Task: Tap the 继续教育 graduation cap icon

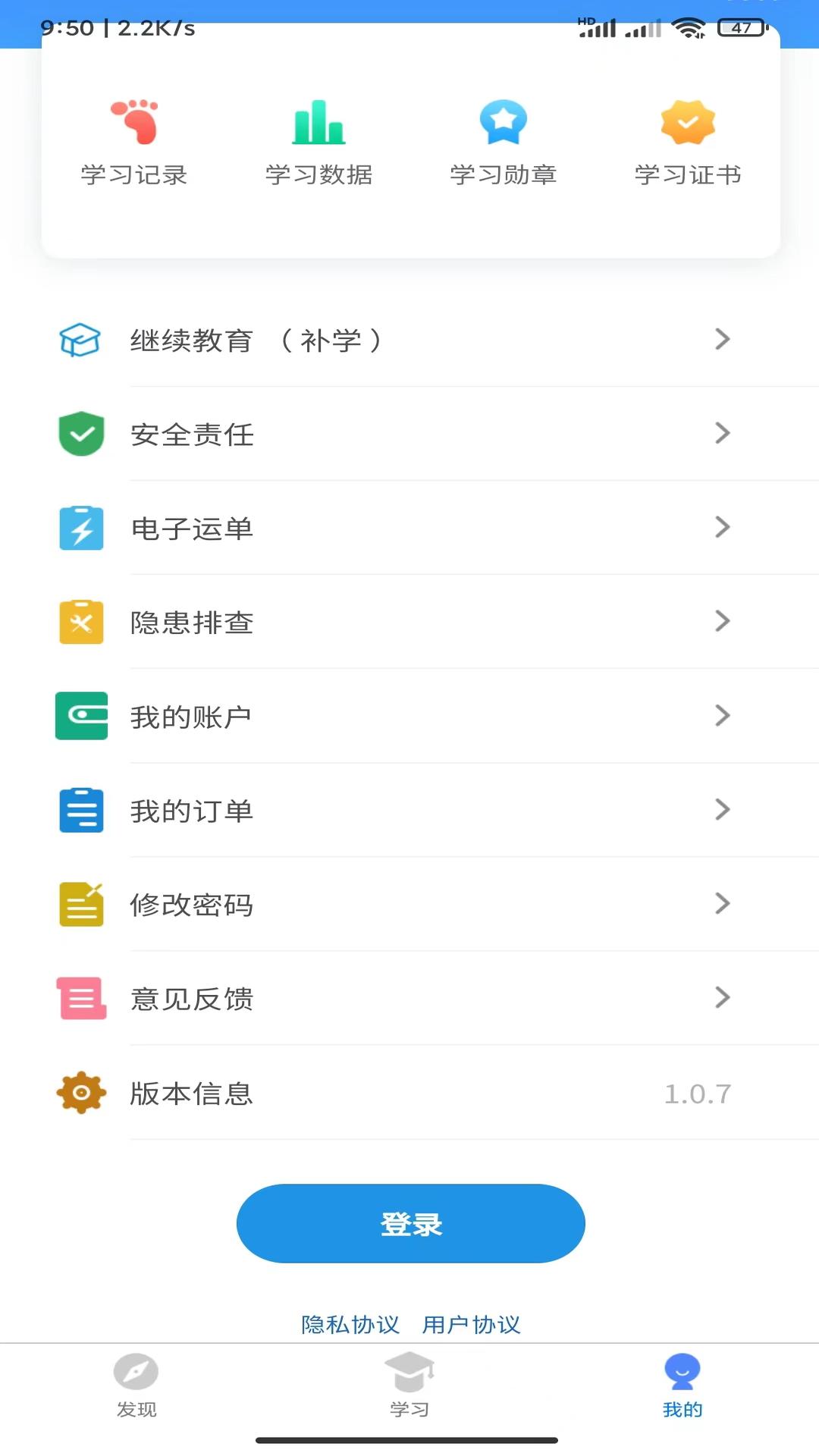Action: (x=80, y=340)
